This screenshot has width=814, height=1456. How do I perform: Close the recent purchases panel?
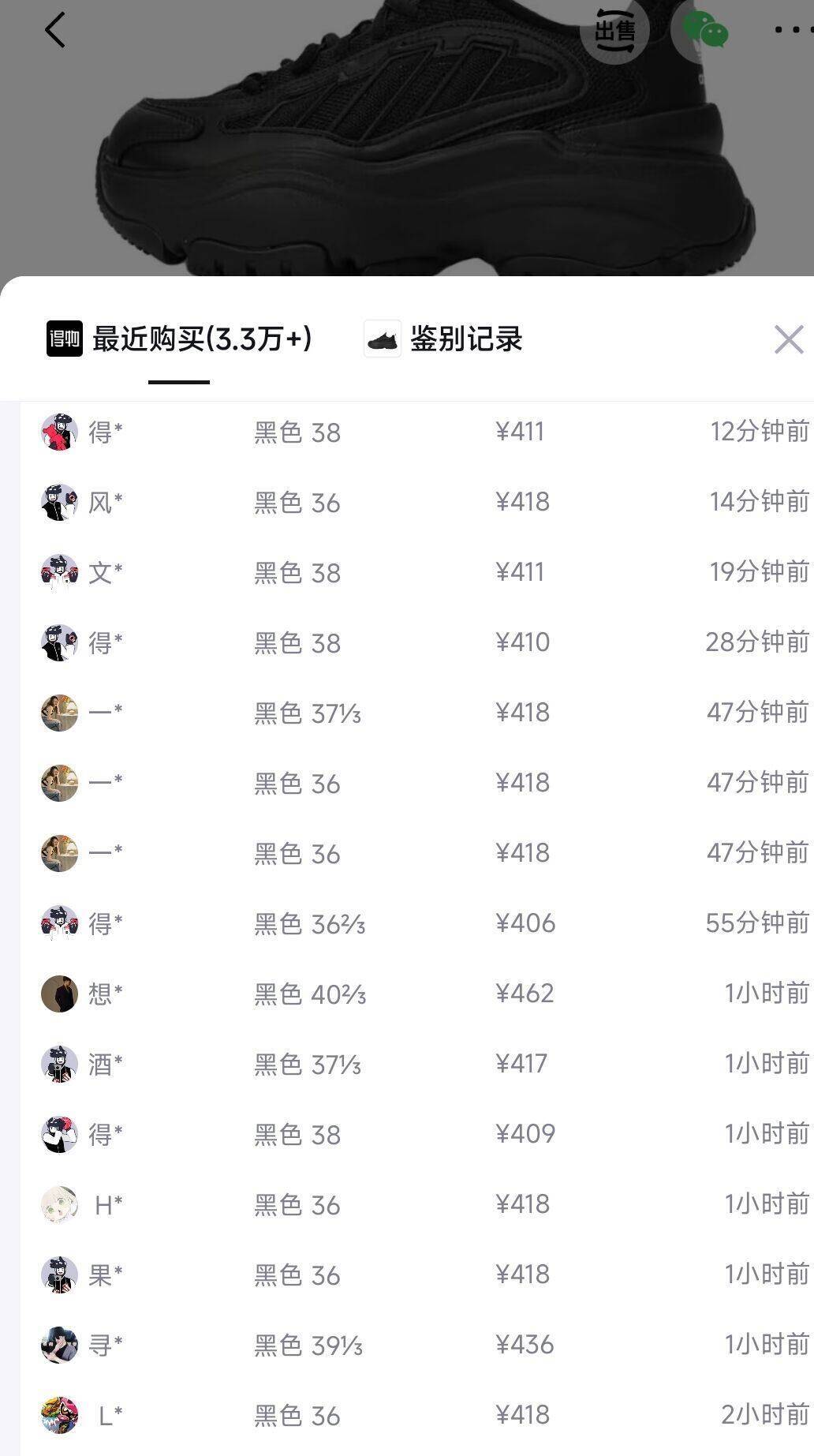788,339
